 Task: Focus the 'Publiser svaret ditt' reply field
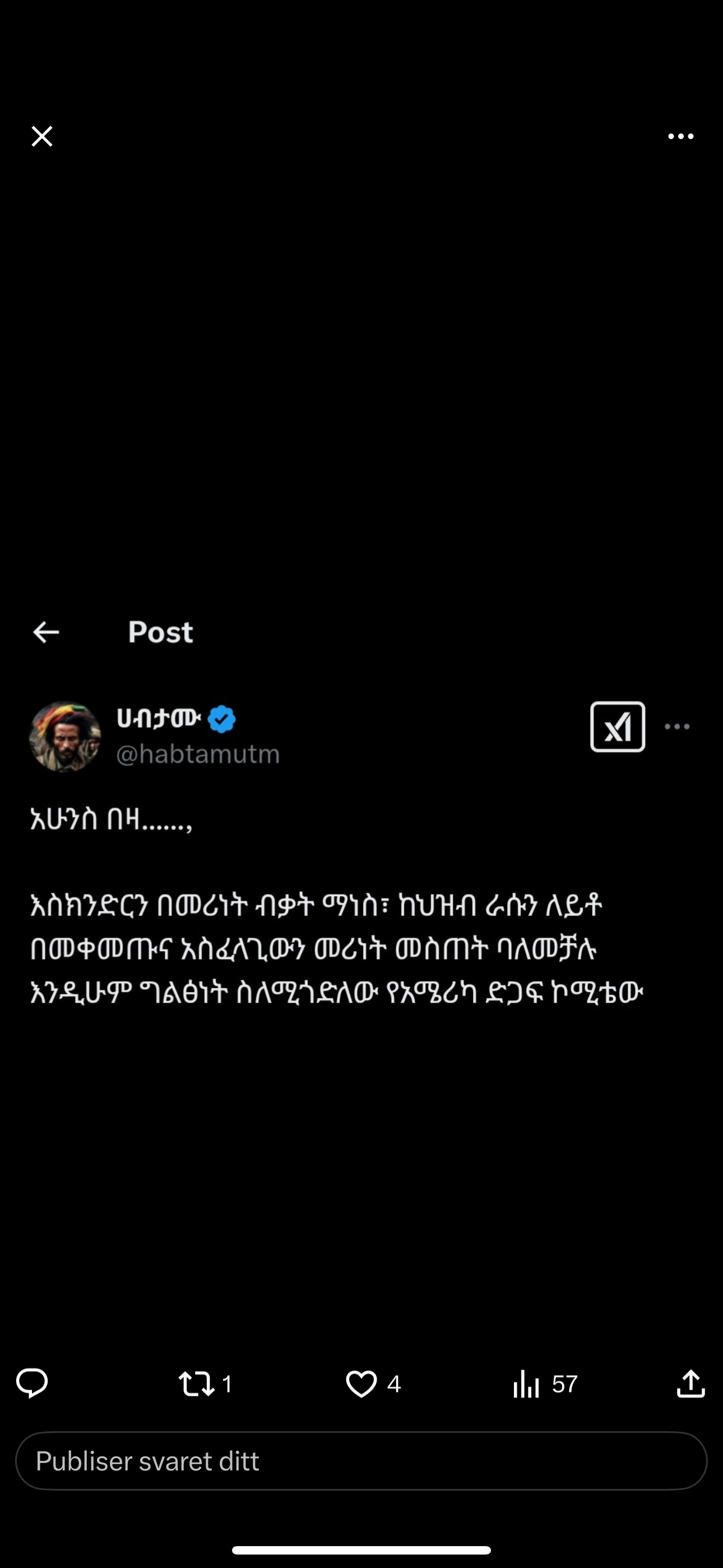coord(361,1461)
